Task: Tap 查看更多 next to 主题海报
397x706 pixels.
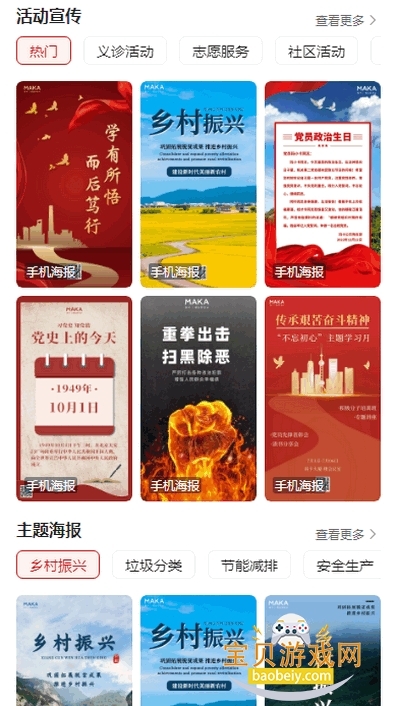Action: (345, 534)
